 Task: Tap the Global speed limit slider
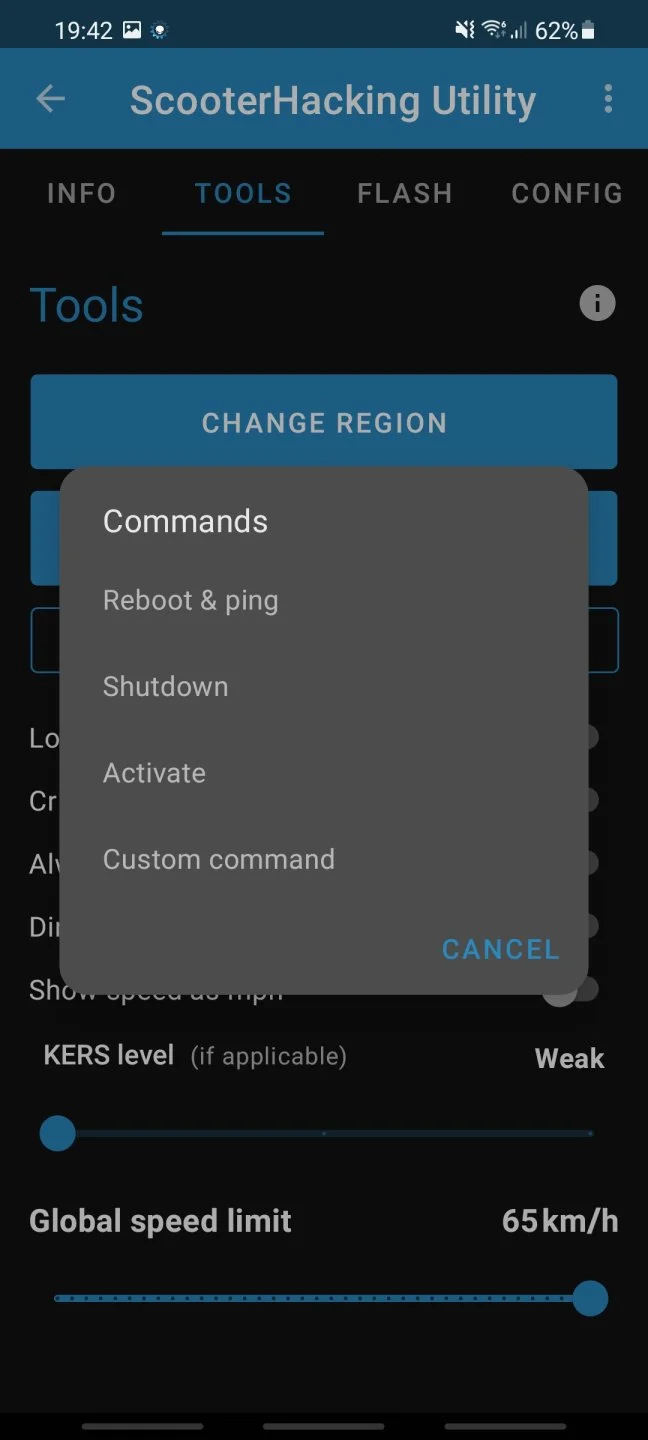click(324, 1299)
